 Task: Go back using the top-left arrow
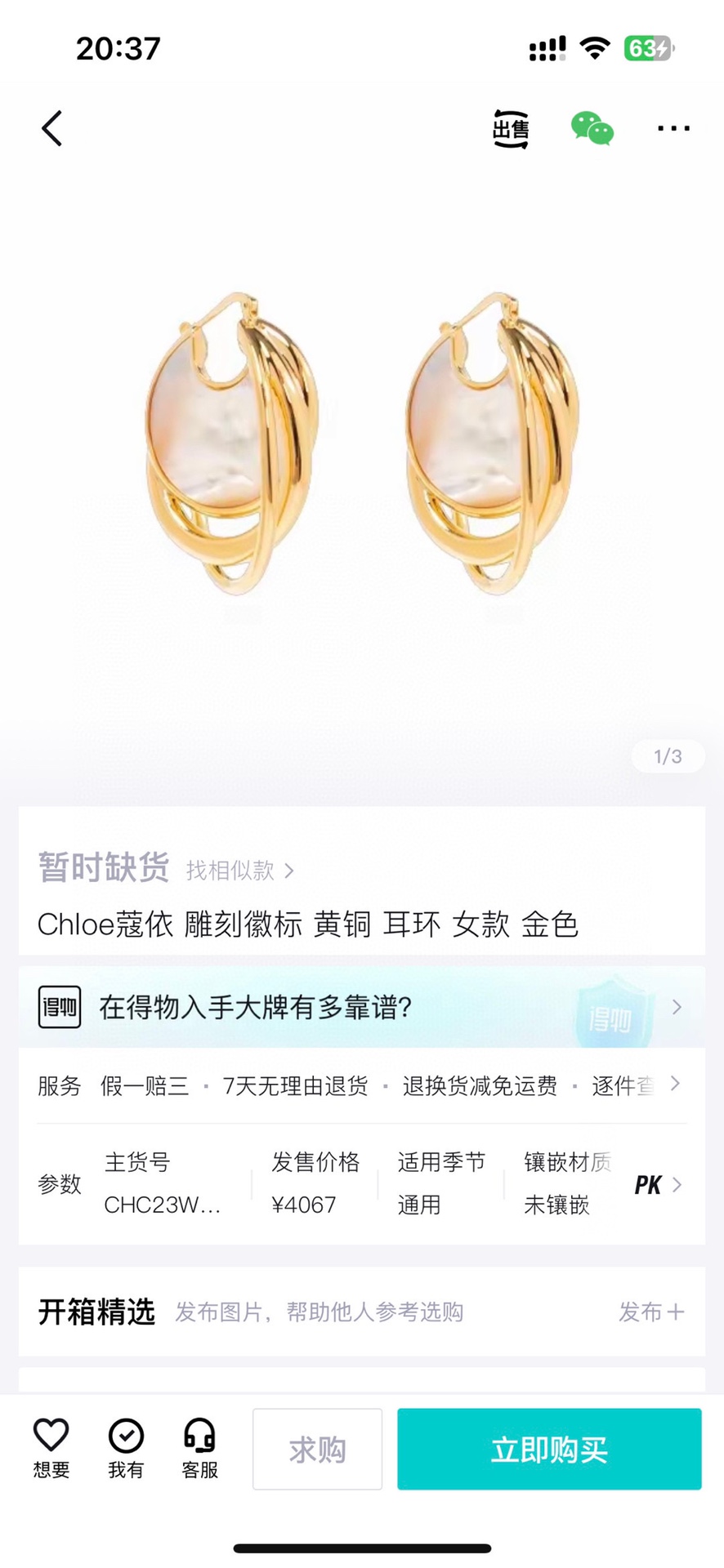tap(52, 129)
